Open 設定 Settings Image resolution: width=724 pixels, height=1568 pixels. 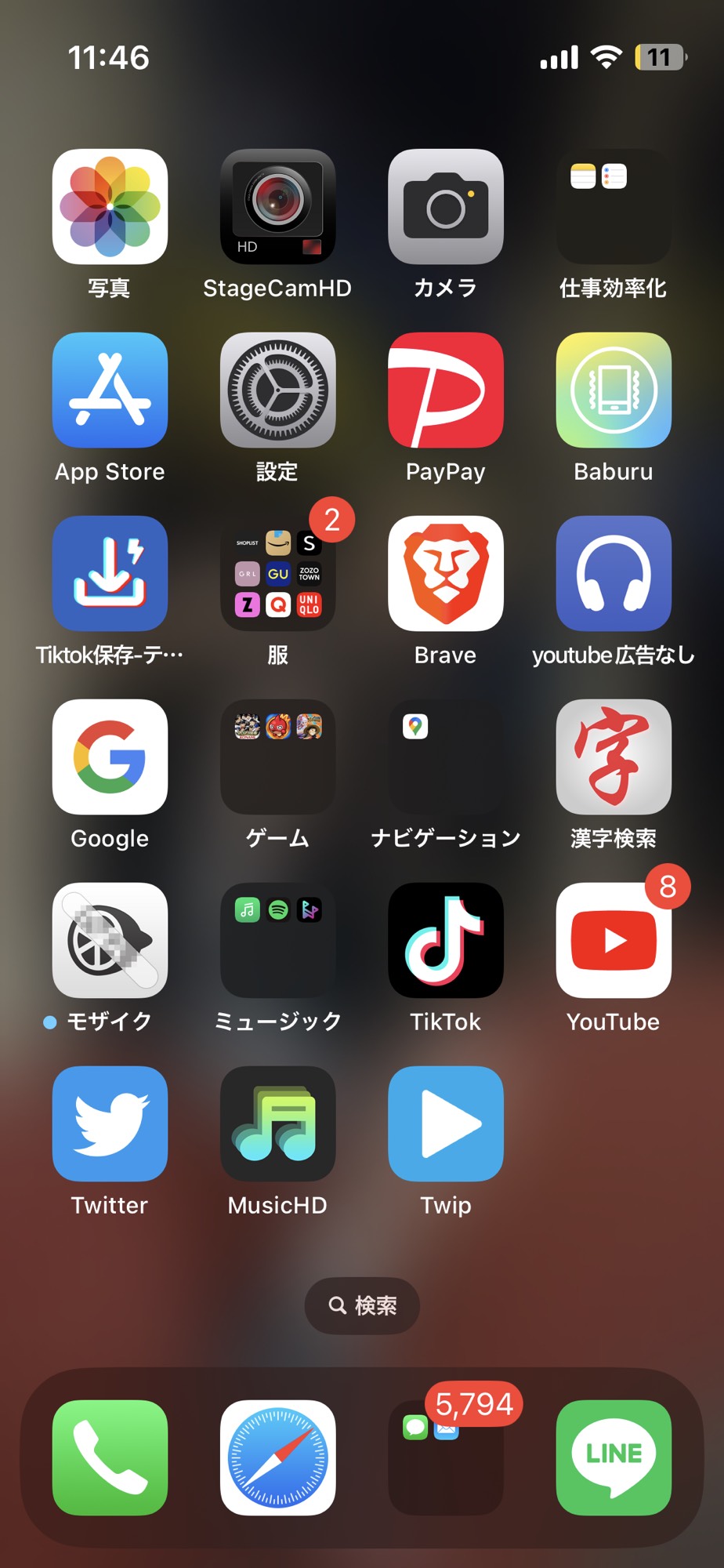tap(277, 390)
